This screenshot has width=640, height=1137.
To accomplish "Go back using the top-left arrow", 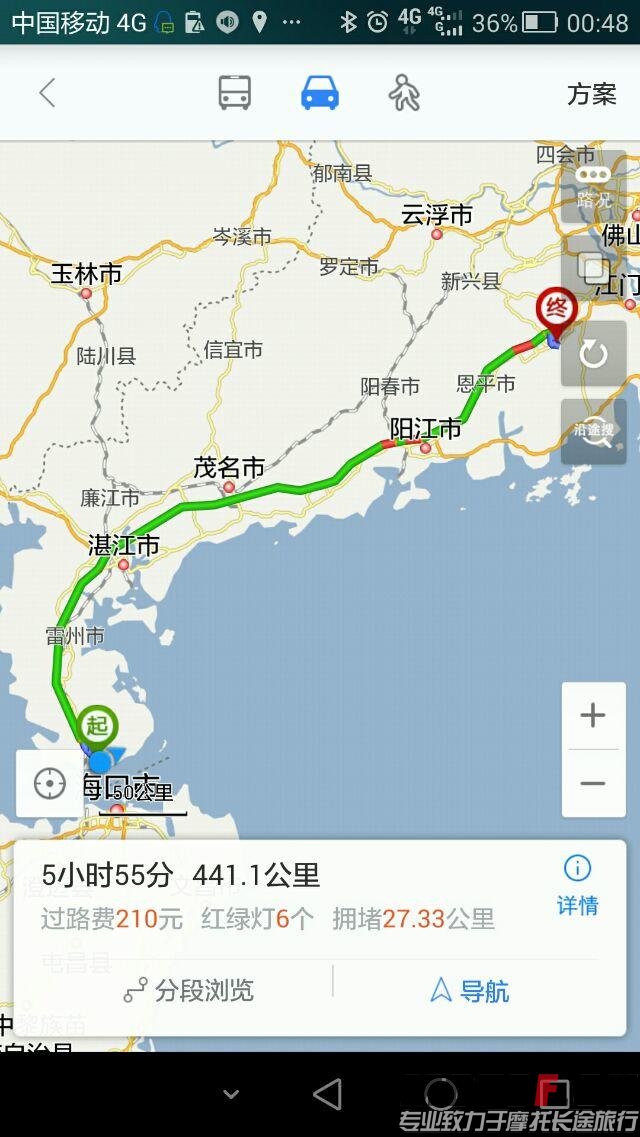I will 46,94.
